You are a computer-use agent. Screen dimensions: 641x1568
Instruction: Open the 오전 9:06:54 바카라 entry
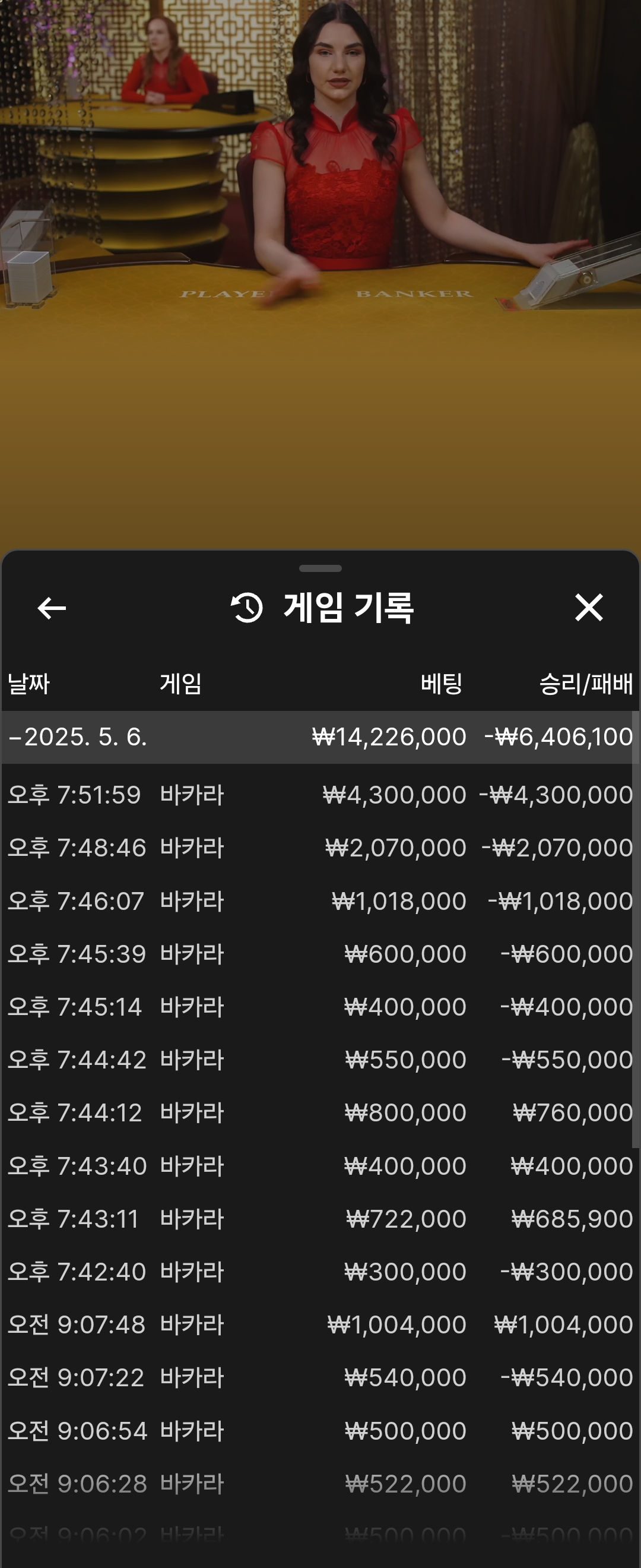coord(320,1430)
